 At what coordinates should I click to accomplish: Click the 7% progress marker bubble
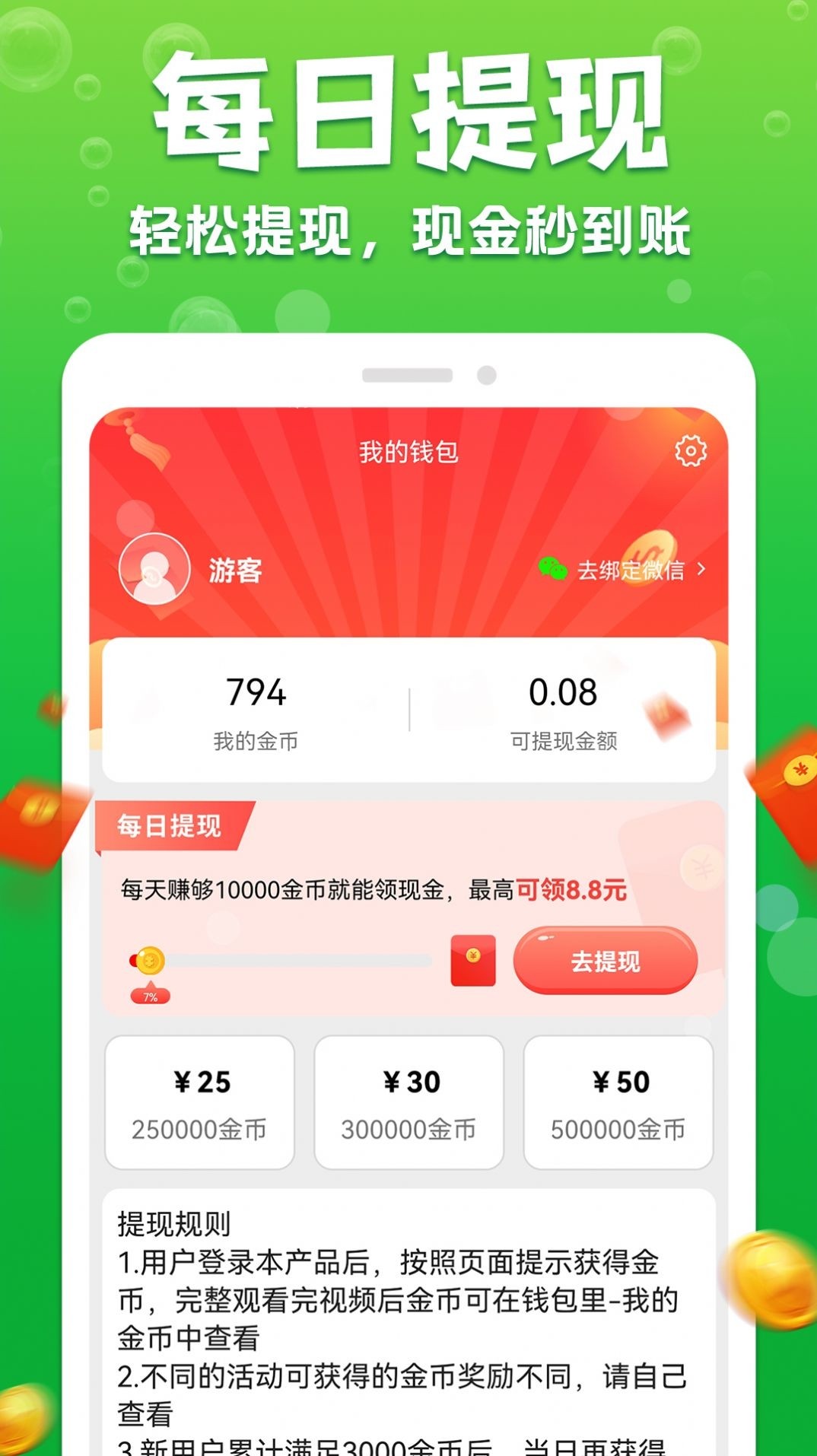tap(150, 994)
